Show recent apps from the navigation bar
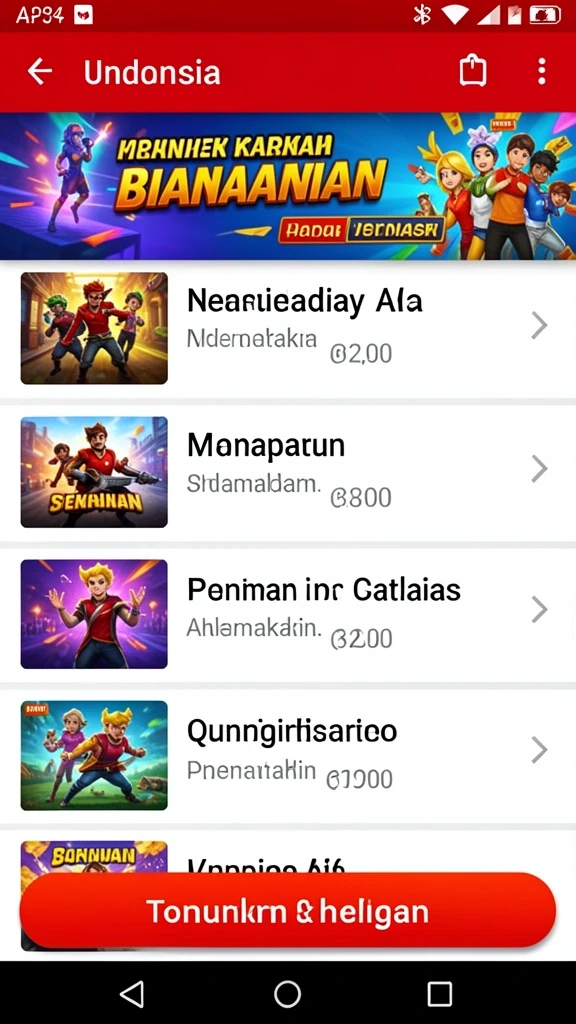 [x=440, y=994]
